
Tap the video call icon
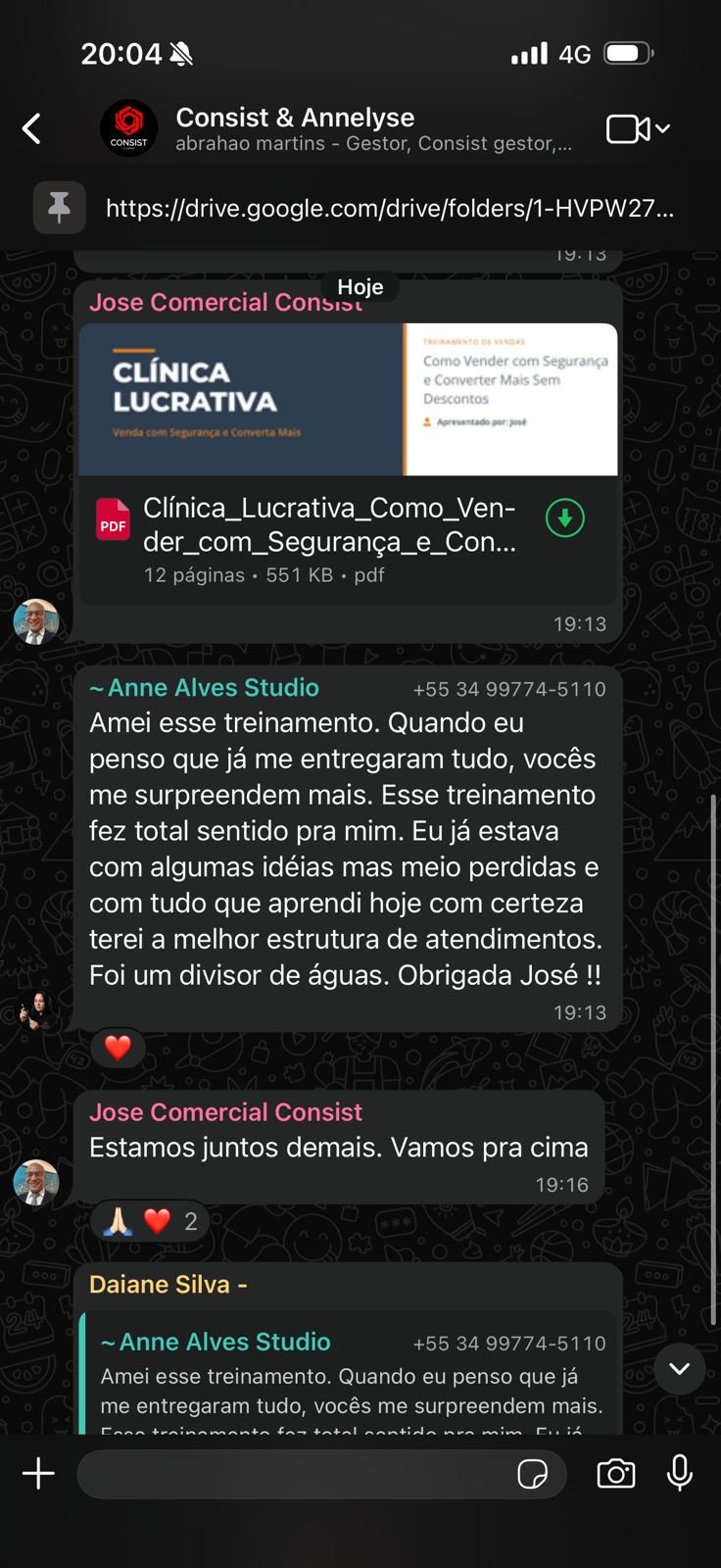coord(627,128)
